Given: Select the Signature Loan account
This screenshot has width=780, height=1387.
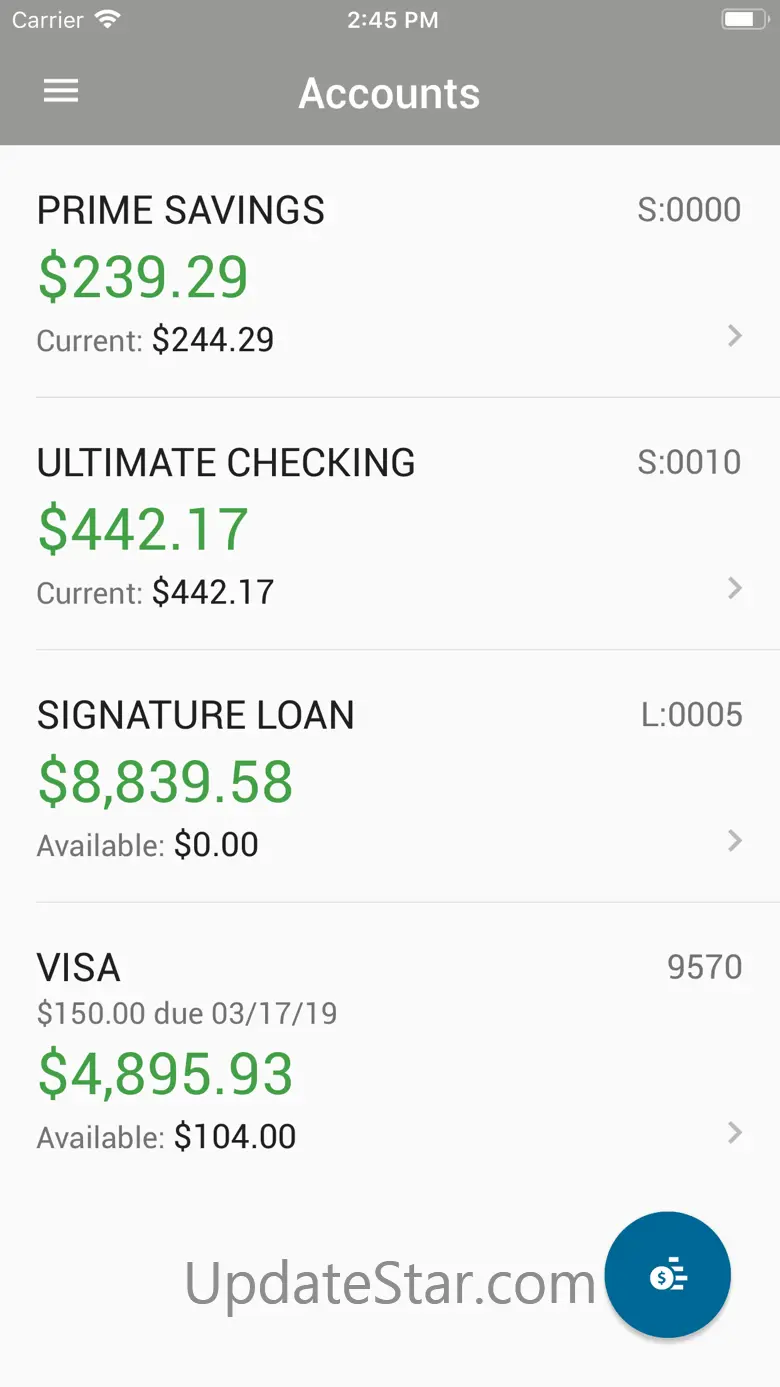Looking at the screenshot, I should point(389,778).
